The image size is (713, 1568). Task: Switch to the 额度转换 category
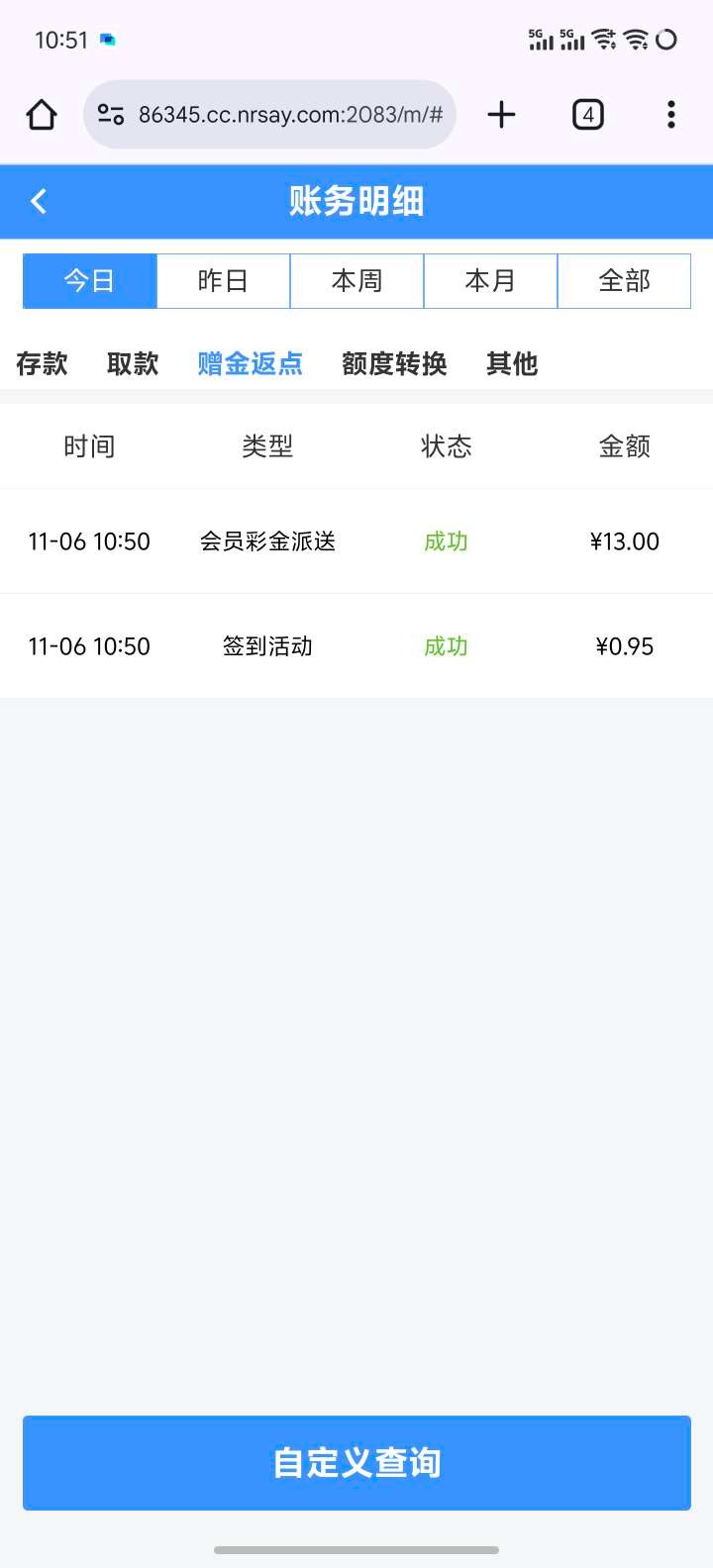tap(394, 364)
